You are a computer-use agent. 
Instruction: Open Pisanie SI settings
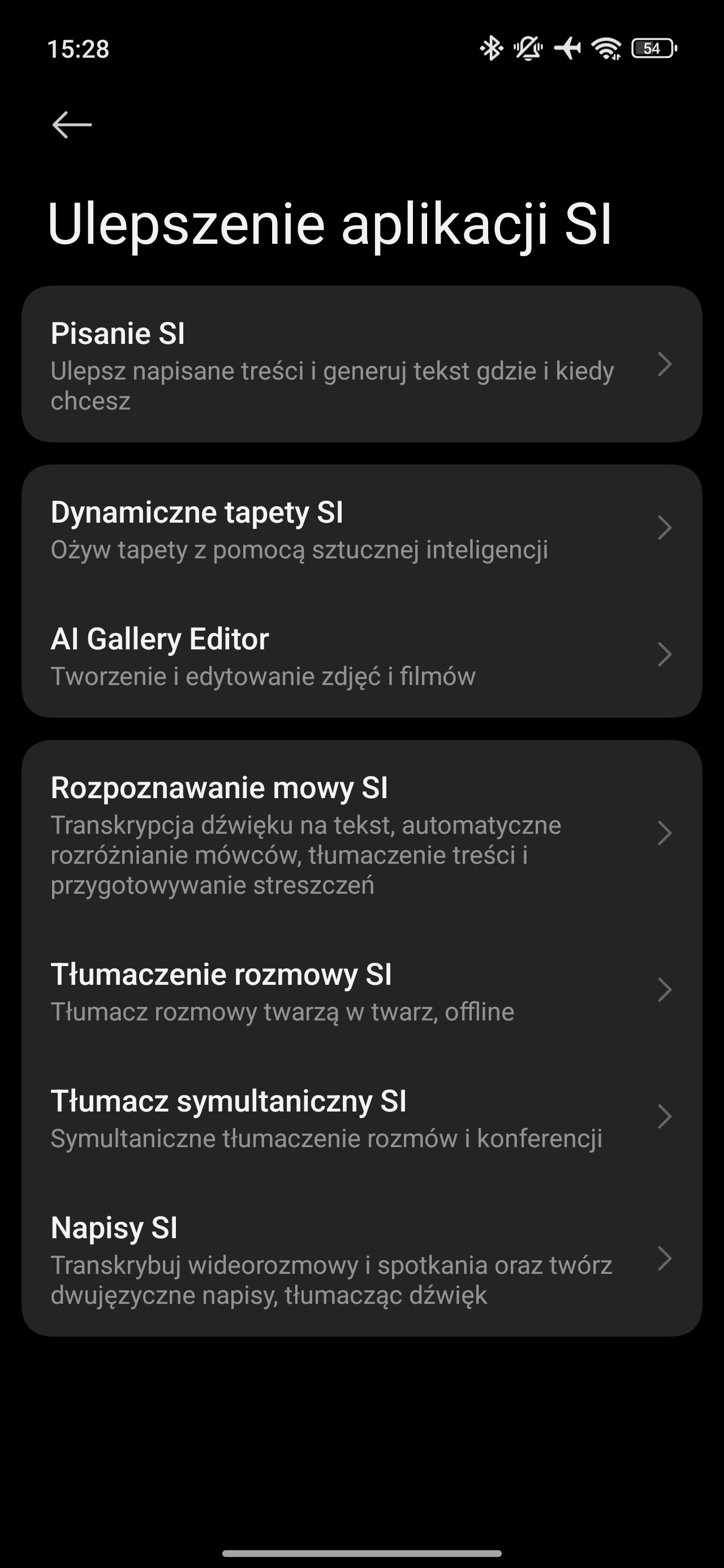point(361,364)
